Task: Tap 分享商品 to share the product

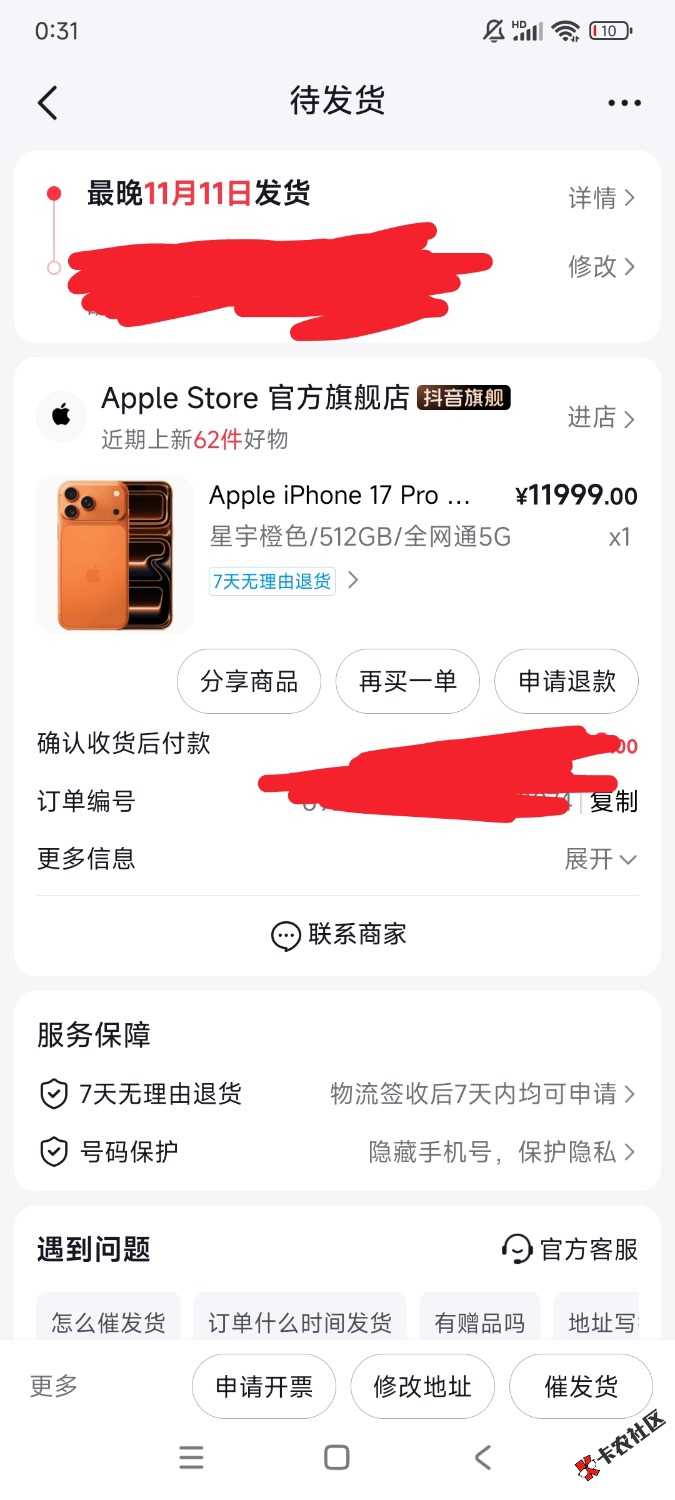Action: 249,682
